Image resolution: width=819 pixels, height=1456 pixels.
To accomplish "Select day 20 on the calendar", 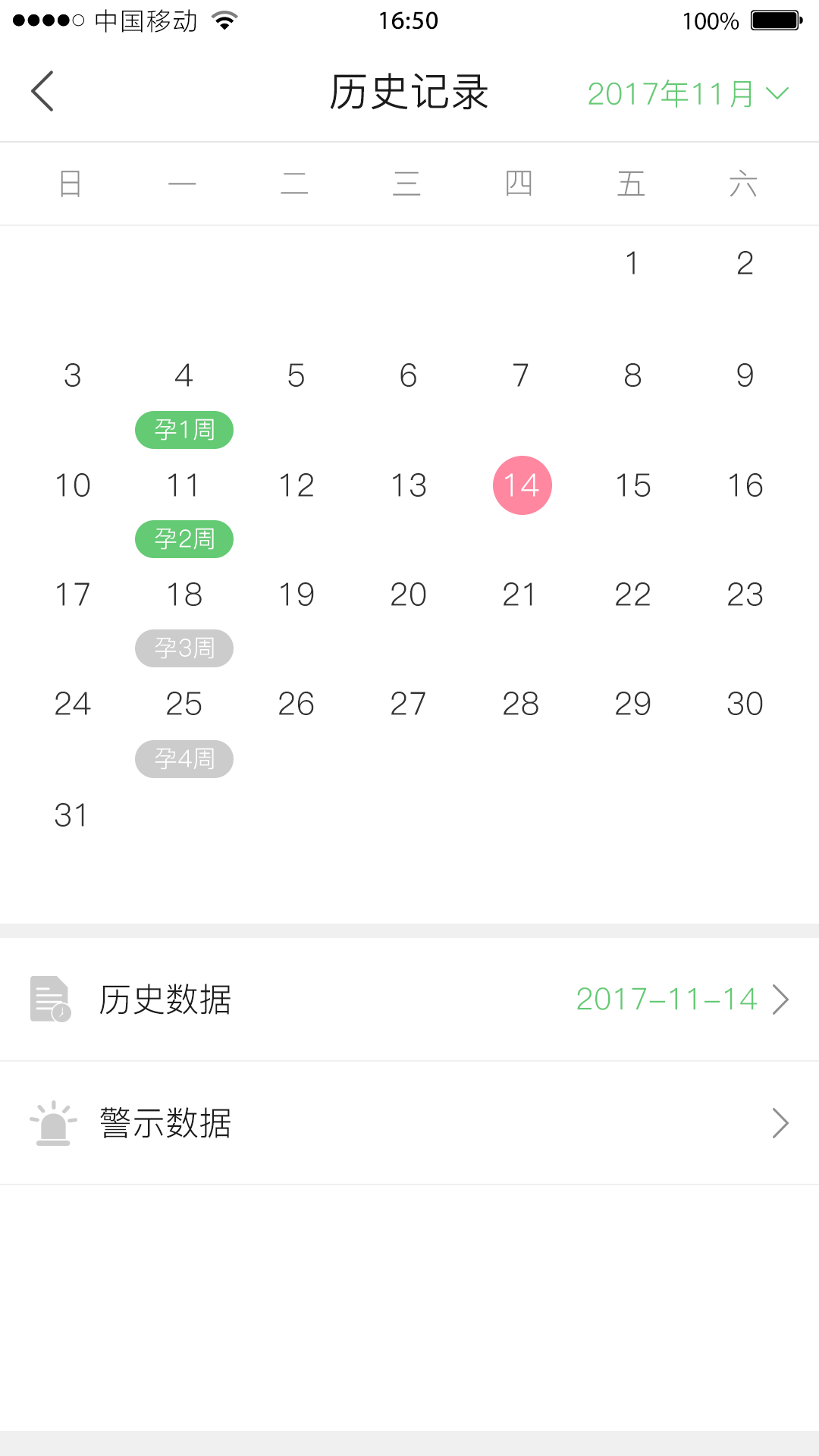I will (408, 595).
